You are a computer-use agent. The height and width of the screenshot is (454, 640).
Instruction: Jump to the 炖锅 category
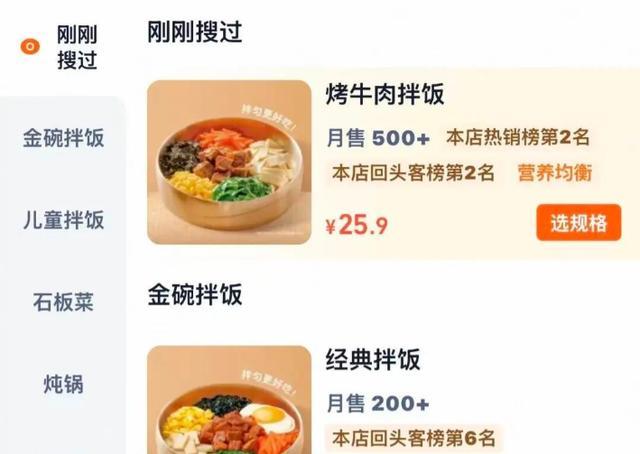pos(63,384)
